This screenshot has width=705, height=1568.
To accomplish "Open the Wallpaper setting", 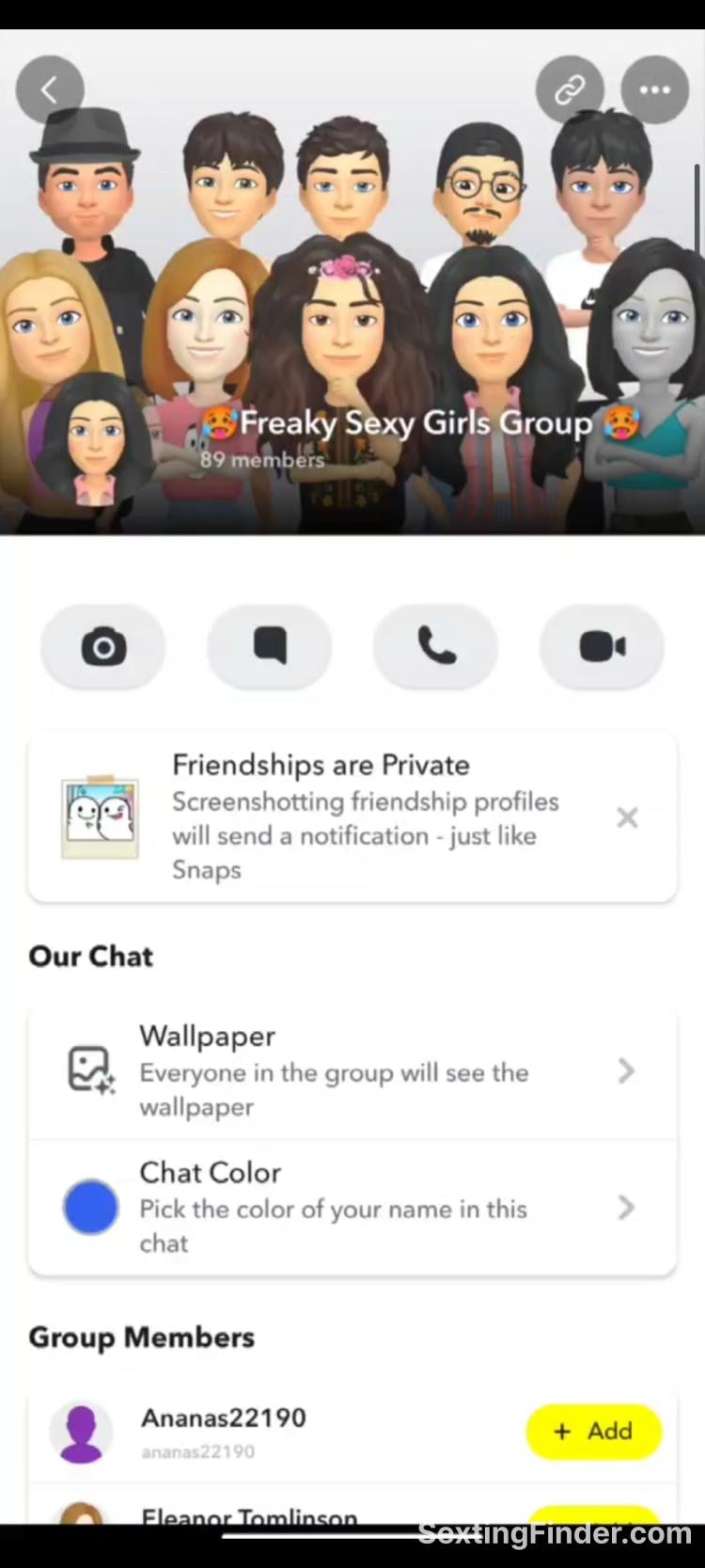I will 352,1071.
